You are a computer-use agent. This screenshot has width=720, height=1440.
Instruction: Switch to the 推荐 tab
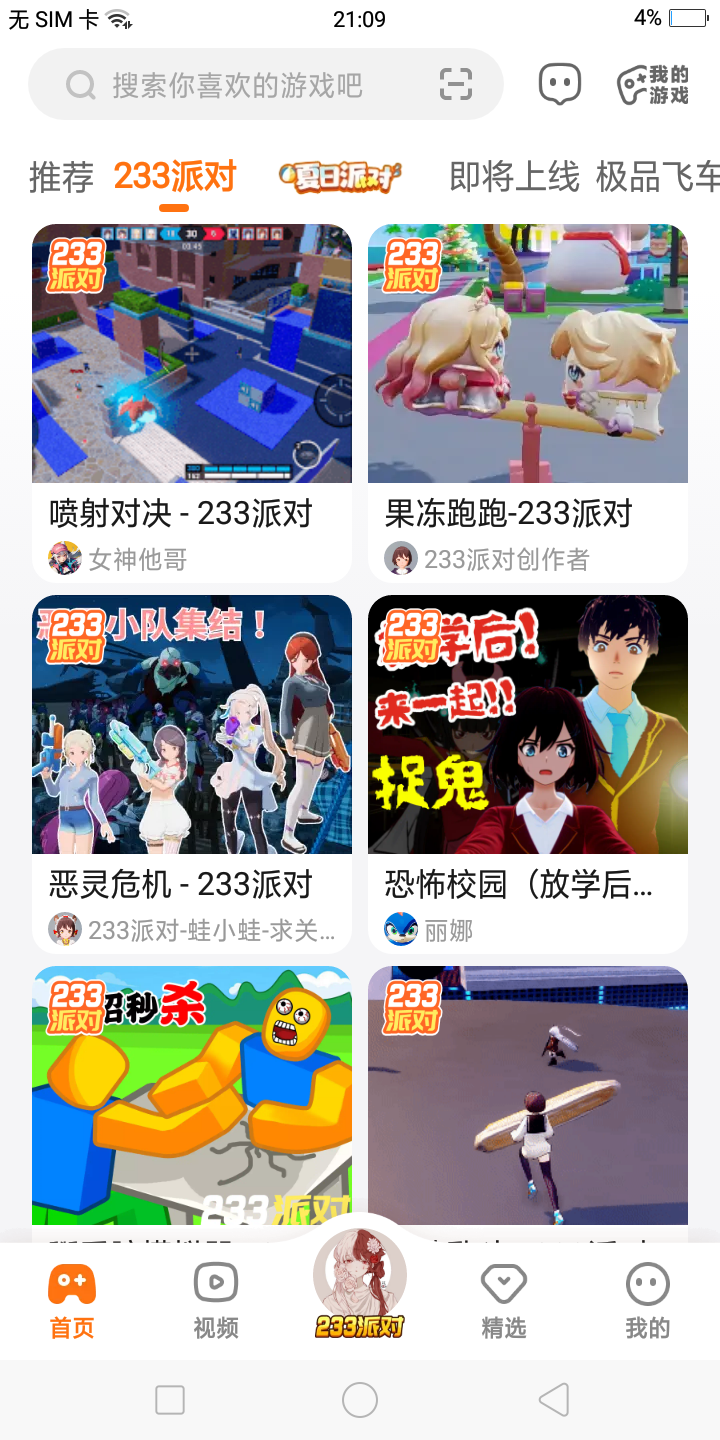coord(61,177)
